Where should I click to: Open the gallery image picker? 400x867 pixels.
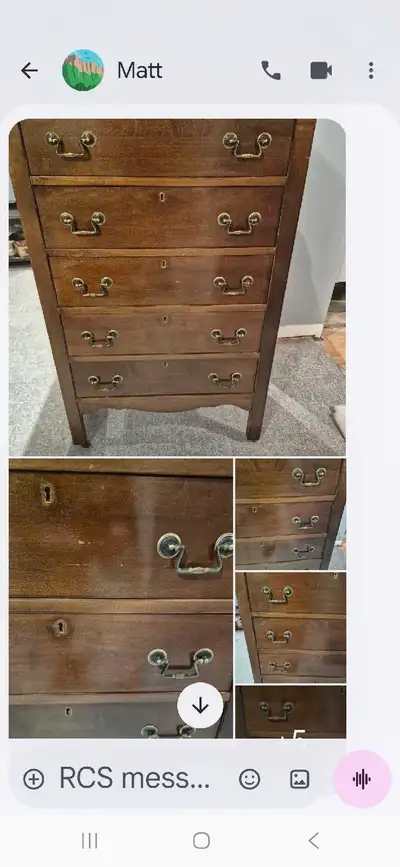click(x=299, y=779)
